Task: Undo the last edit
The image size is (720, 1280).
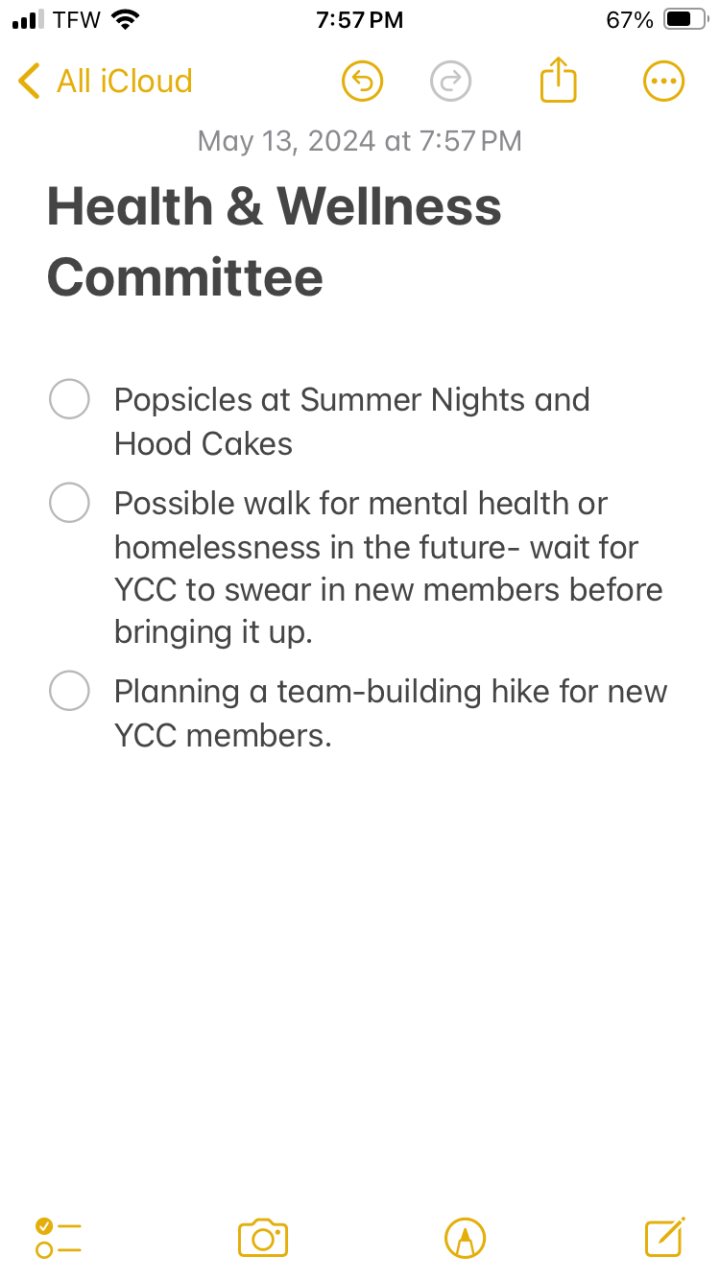Action: pos(362,81)
